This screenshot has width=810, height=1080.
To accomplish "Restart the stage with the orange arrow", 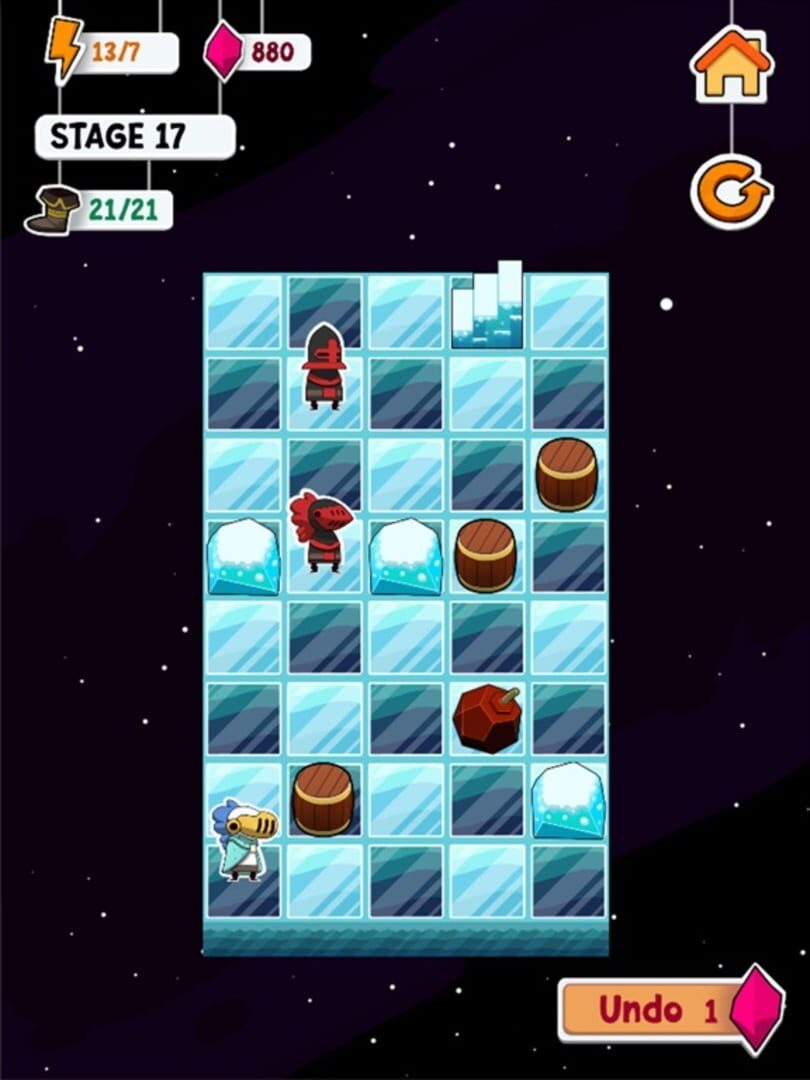I will tap(732, 191).
